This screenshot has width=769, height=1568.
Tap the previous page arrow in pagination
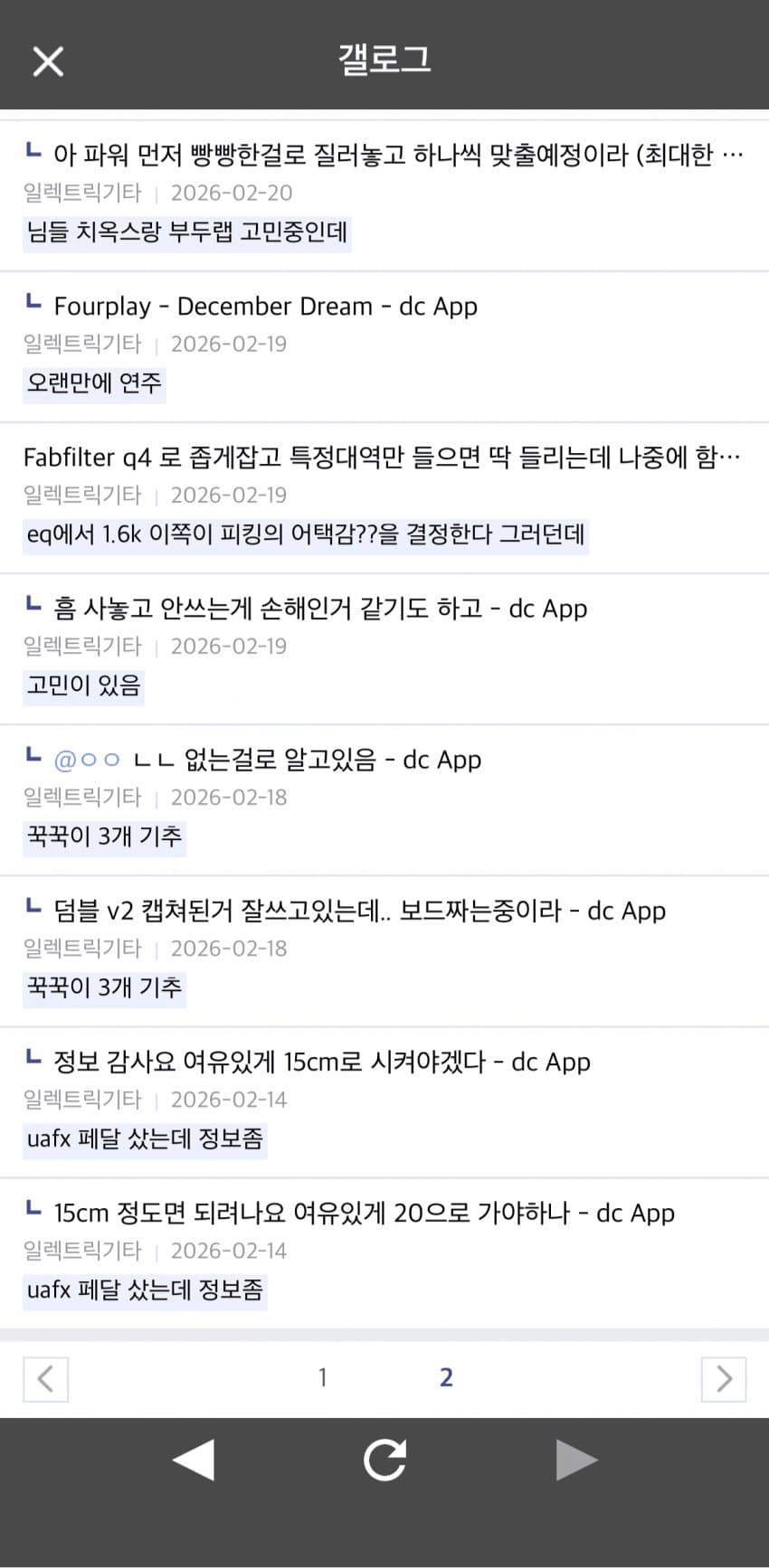click(45, 1378)
